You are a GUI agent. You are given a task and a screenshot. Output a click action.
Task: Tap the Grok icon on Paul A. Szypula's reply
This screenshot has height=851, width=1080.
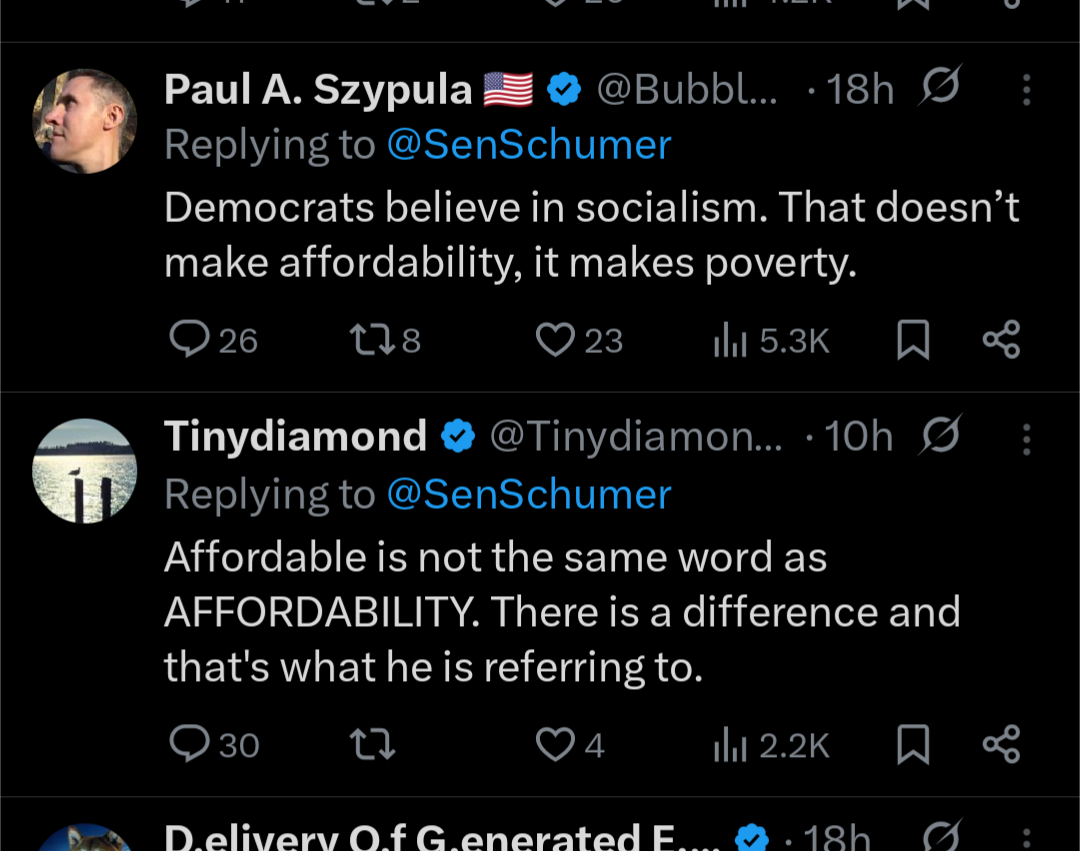tap(939, 88)
